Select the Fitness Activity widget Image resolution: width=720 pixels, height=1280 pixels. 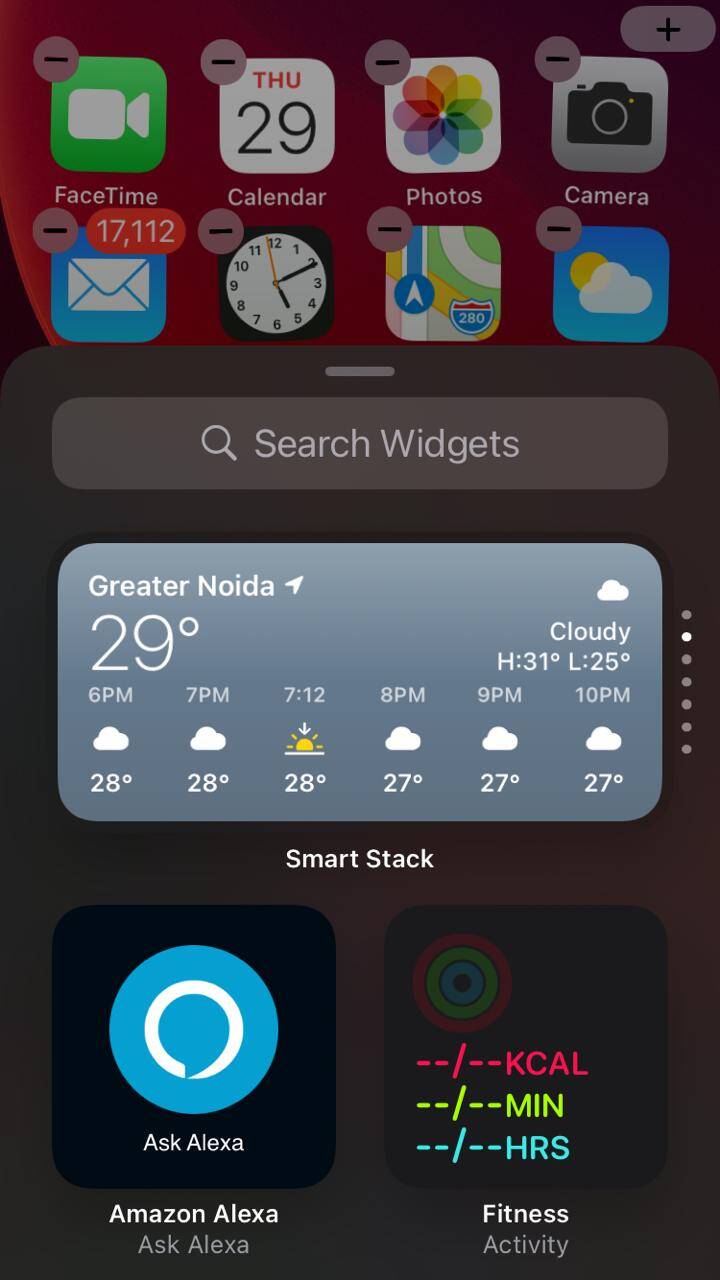526,1046
